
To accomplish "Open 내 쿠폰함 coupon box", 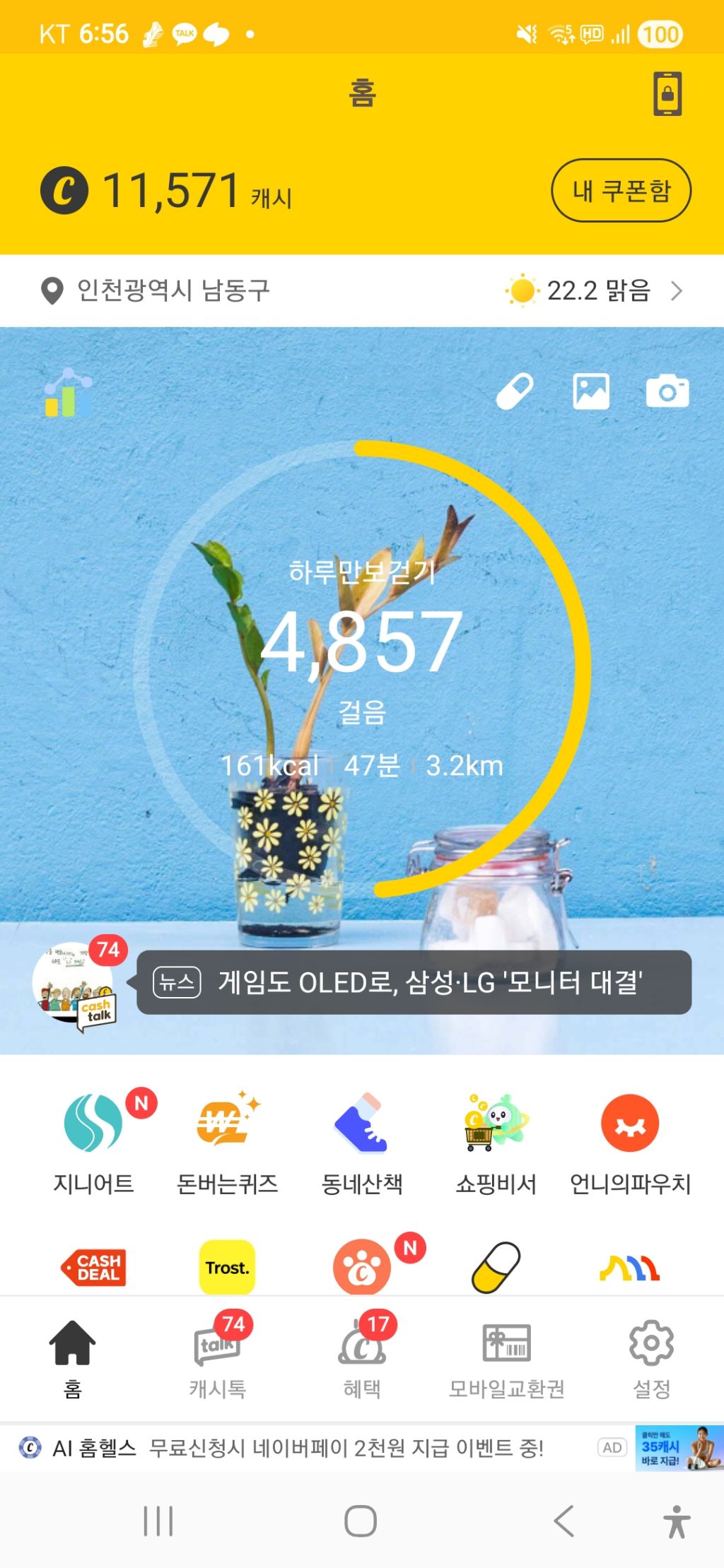I will point(621,190).
